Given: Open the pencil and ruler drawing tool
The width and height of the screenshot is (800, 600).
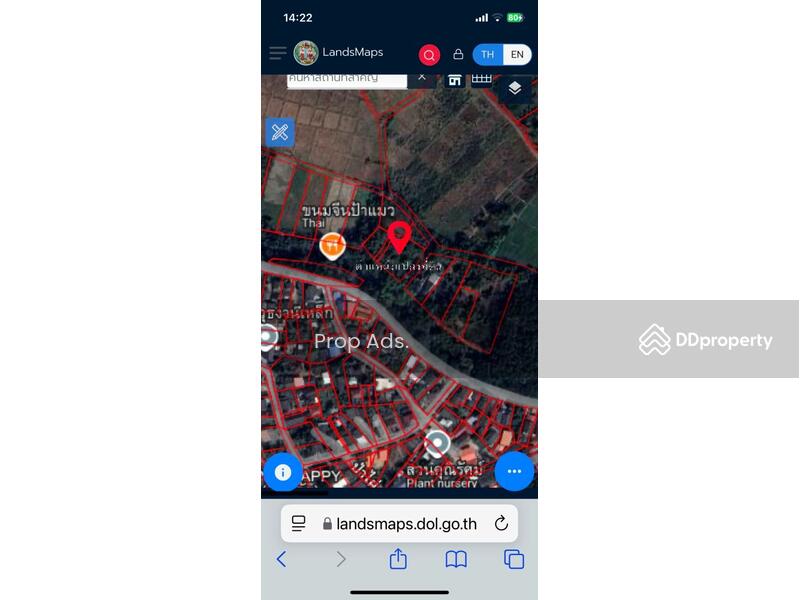Looking at the screenshot, I should coord(280,132).
